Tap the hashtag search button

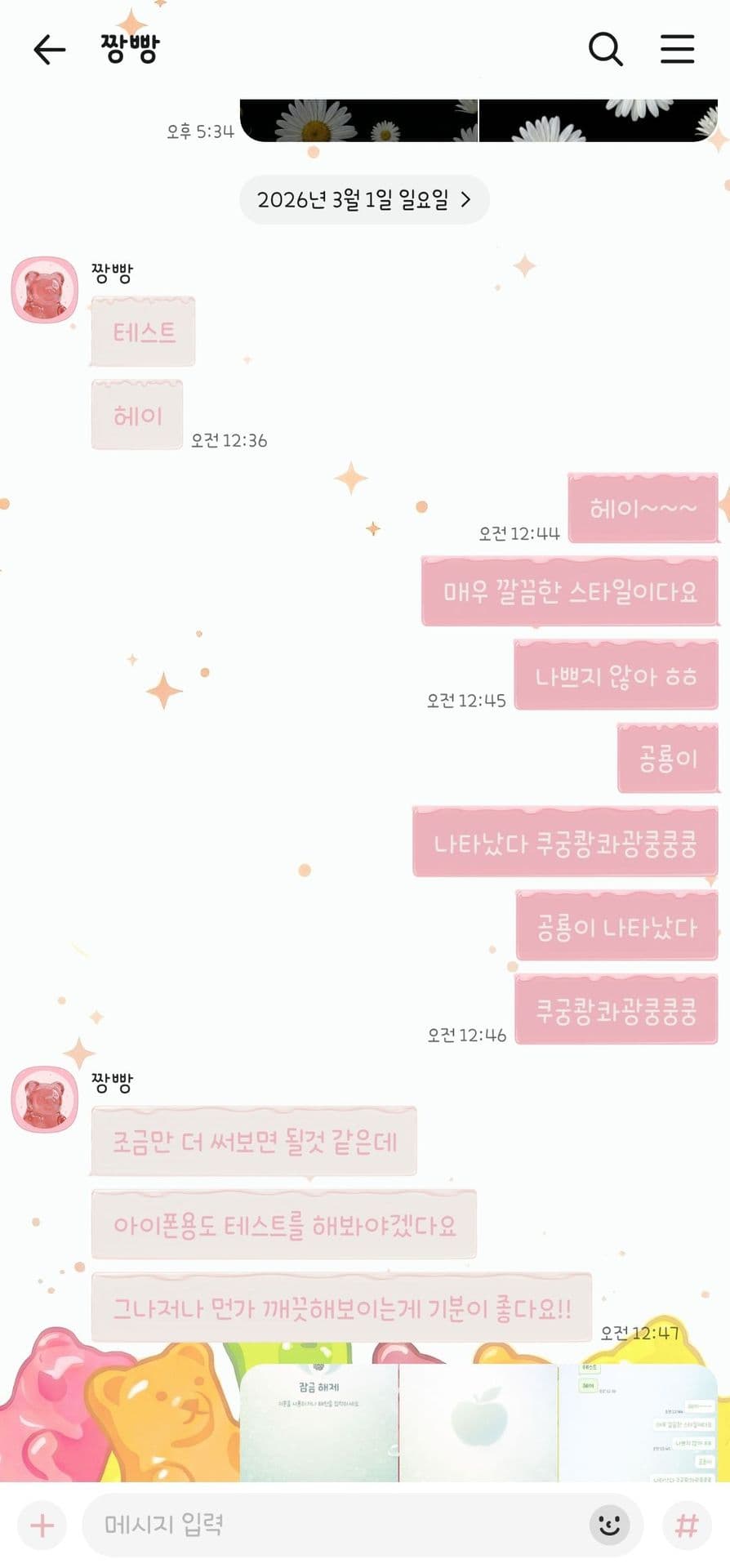point(687,1525)
